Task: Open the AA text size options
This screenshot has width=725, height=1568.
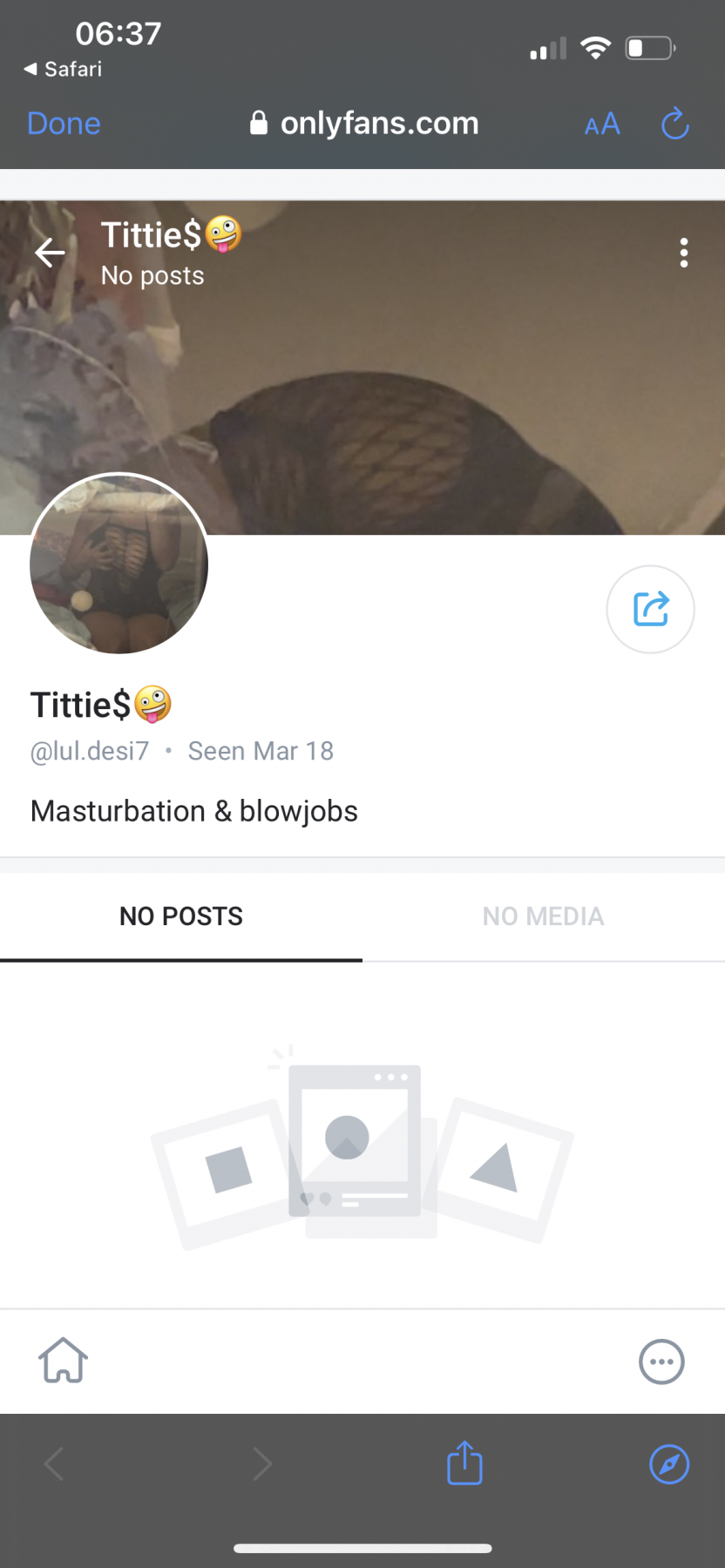Action: [602, 124]
